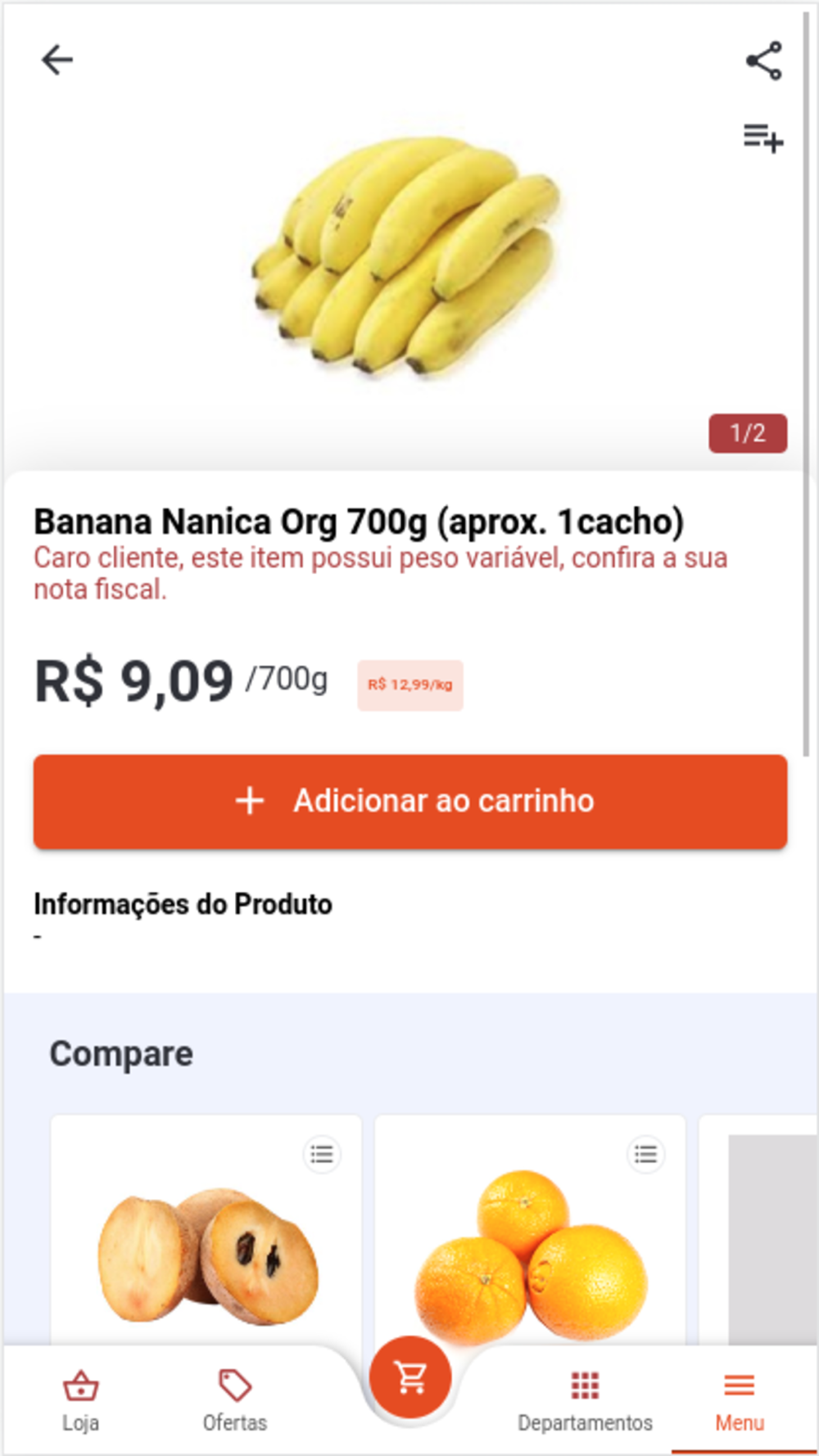Share this banana product
Viewport: 819px width, 1456px height.
pos(763,61)
